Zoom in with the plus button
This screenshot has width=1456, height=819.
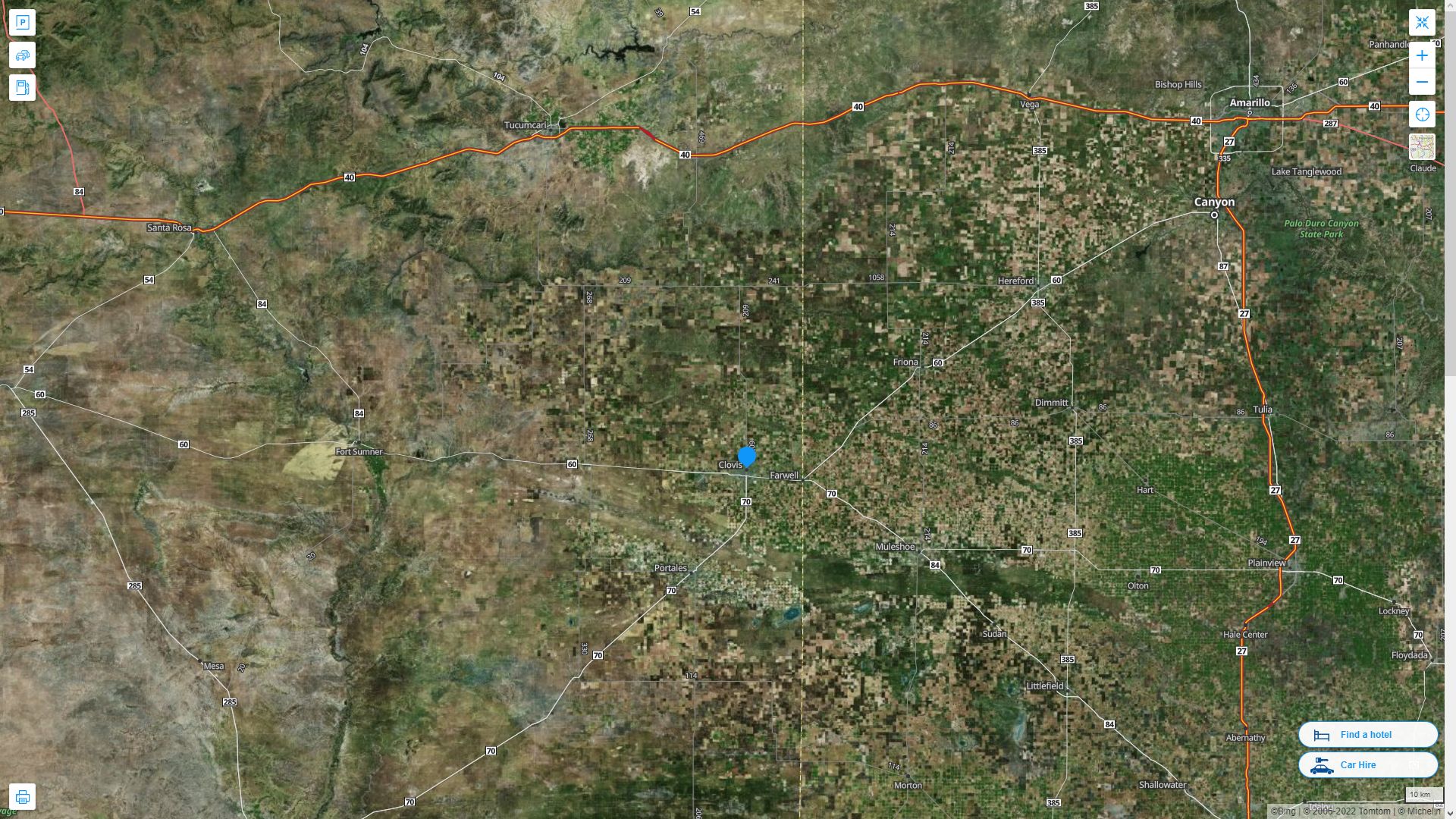(x=1422, y=55)
